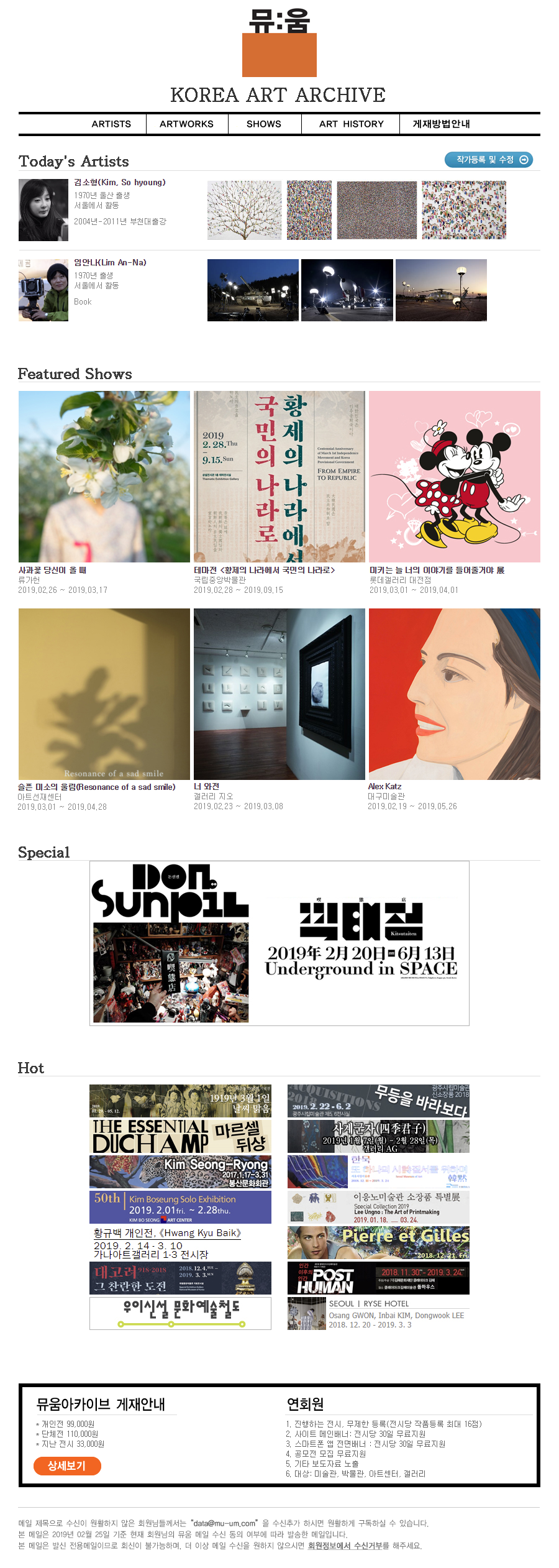Go to the SHOWS section
Screen dimensions: 559x1568
tap(263, 124)
